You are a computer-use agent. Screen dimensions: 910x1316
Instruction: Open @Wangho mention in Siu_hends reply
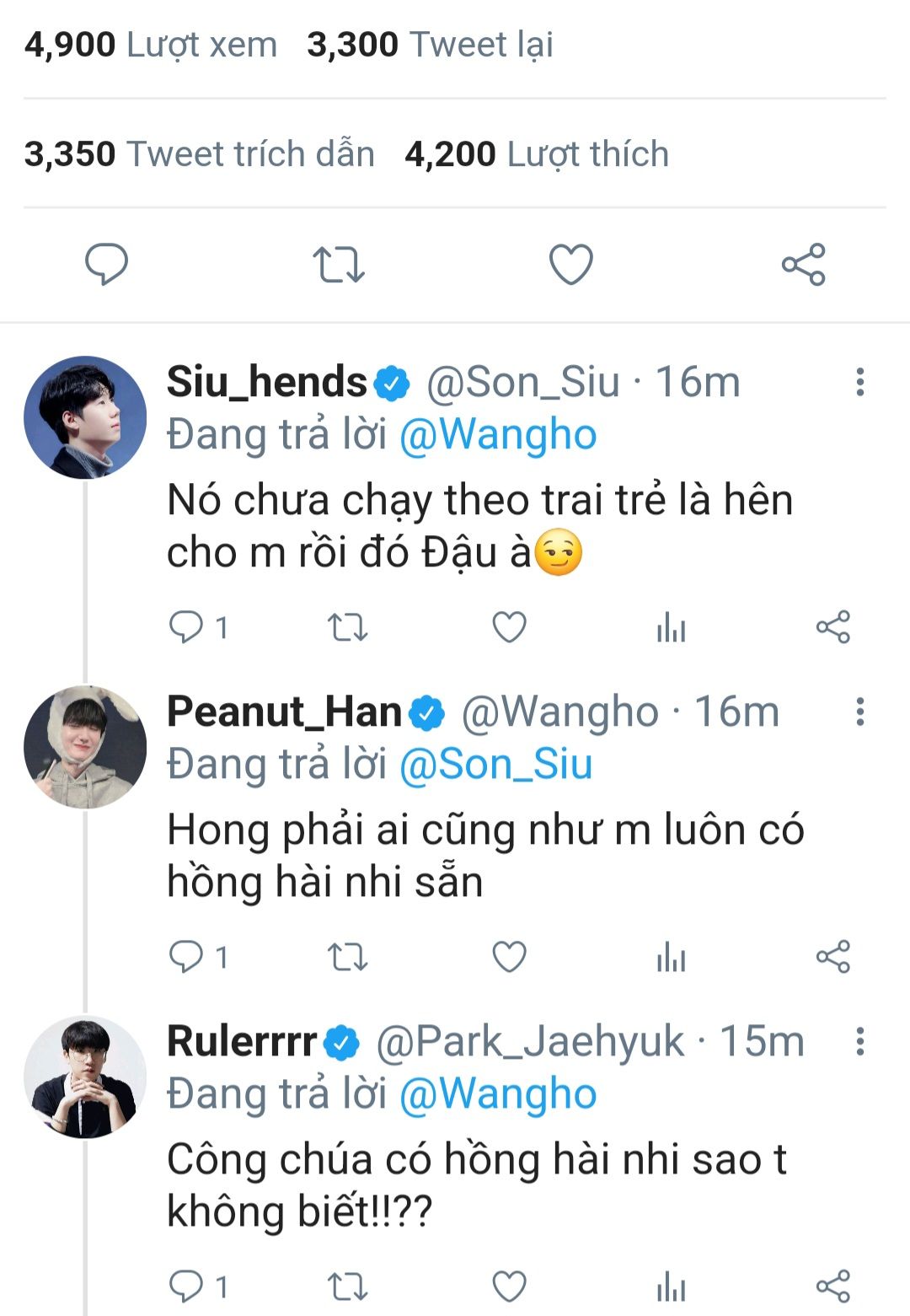(498, 435)
